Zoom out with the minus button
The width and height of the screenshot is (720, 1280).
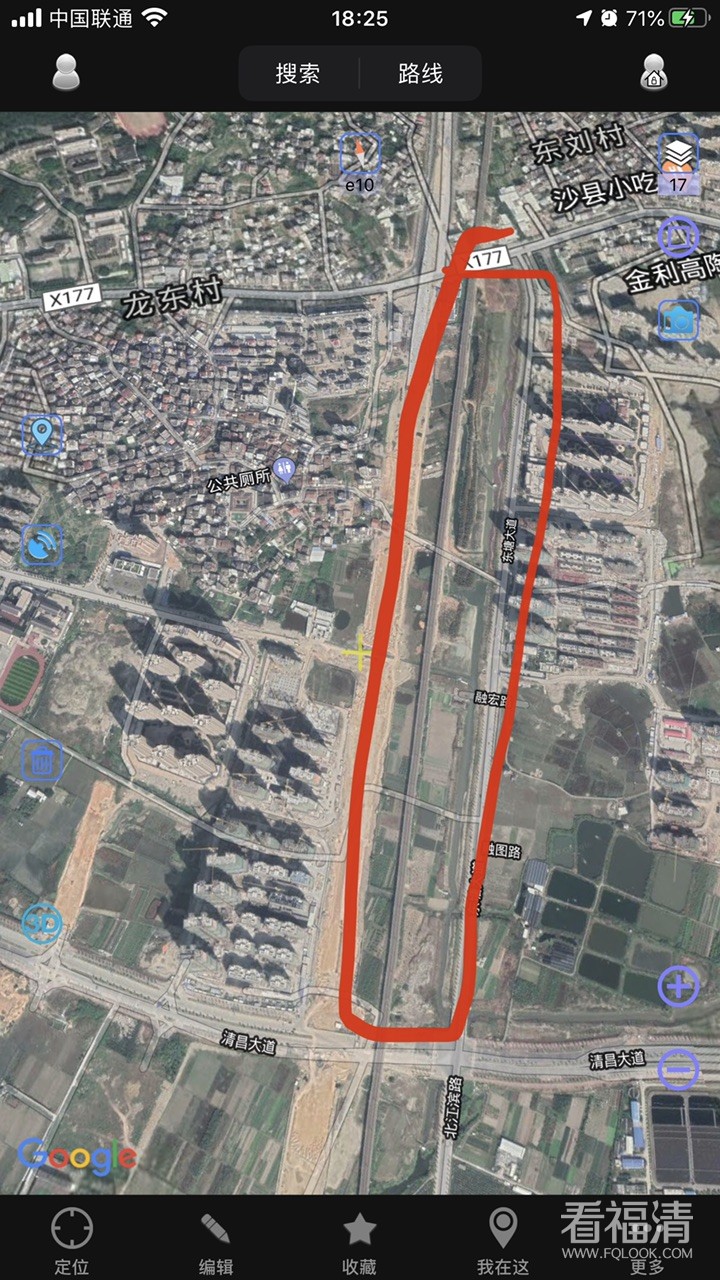tap(678, 1071)
